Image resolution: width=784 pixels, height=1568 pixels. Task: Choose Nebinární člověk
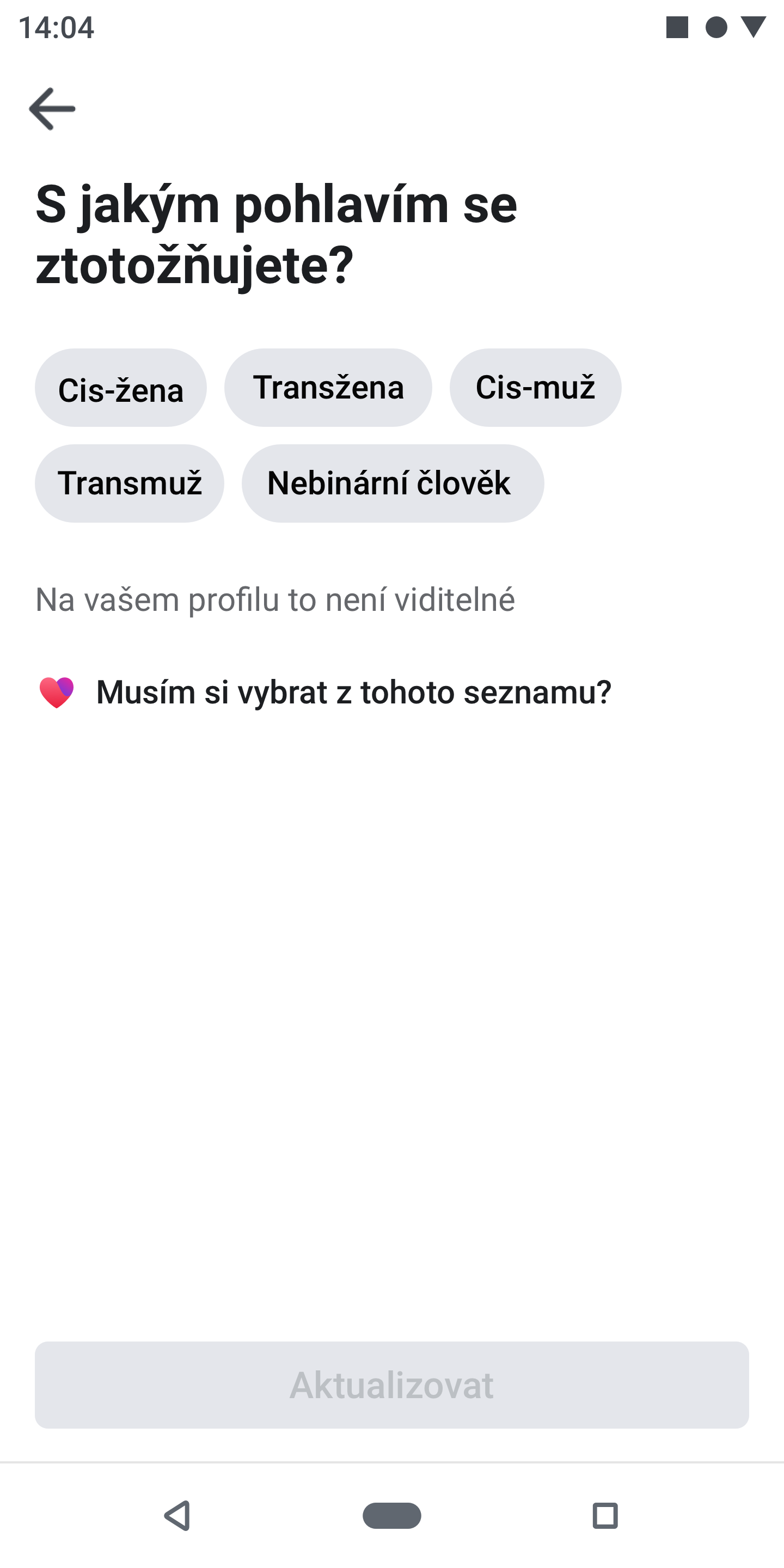click(x=393, y=483)
